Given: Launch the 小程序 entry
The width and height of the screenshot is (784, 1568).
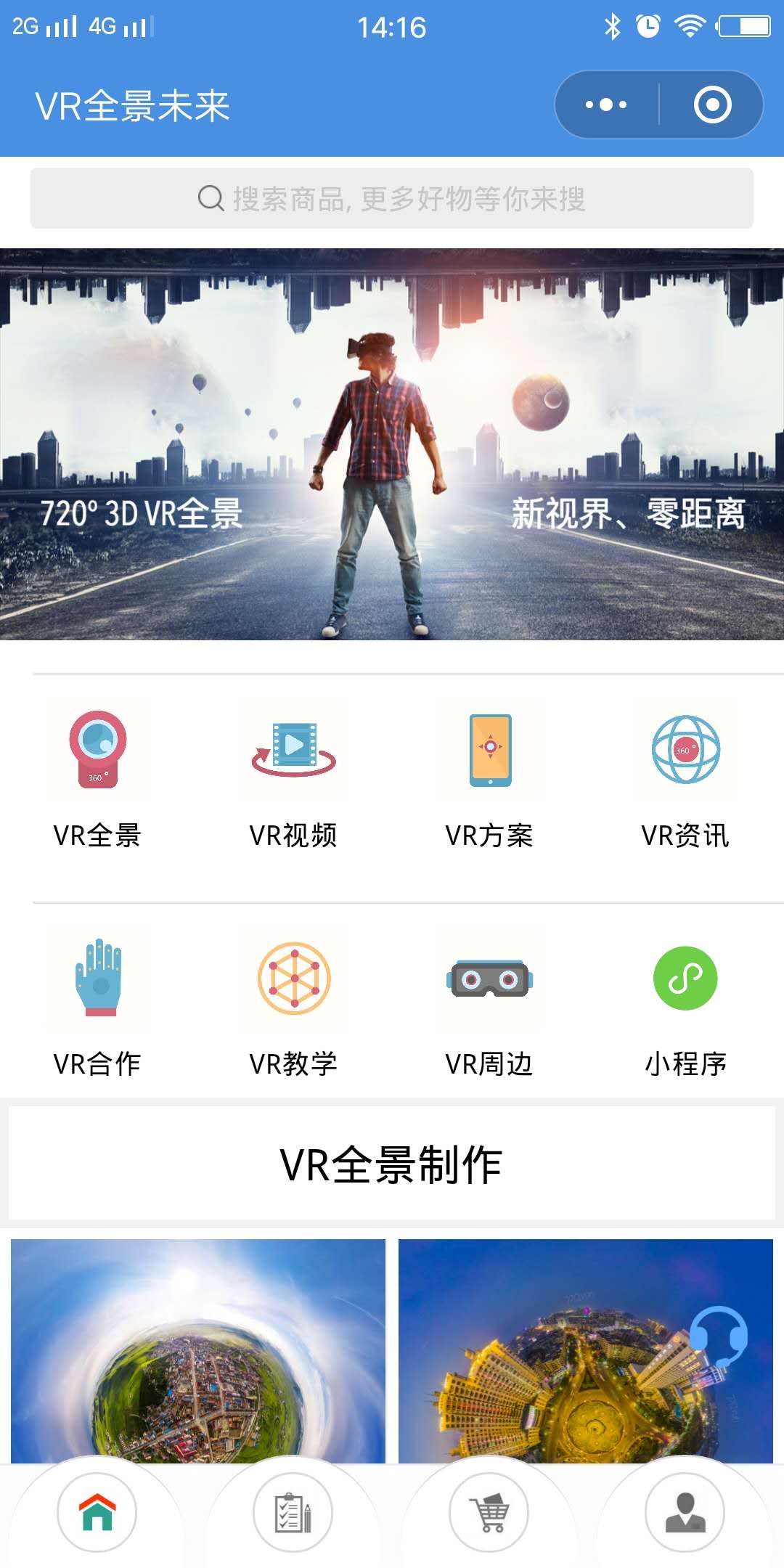Looking at the screenshot, I should (x=686, y=1003).
